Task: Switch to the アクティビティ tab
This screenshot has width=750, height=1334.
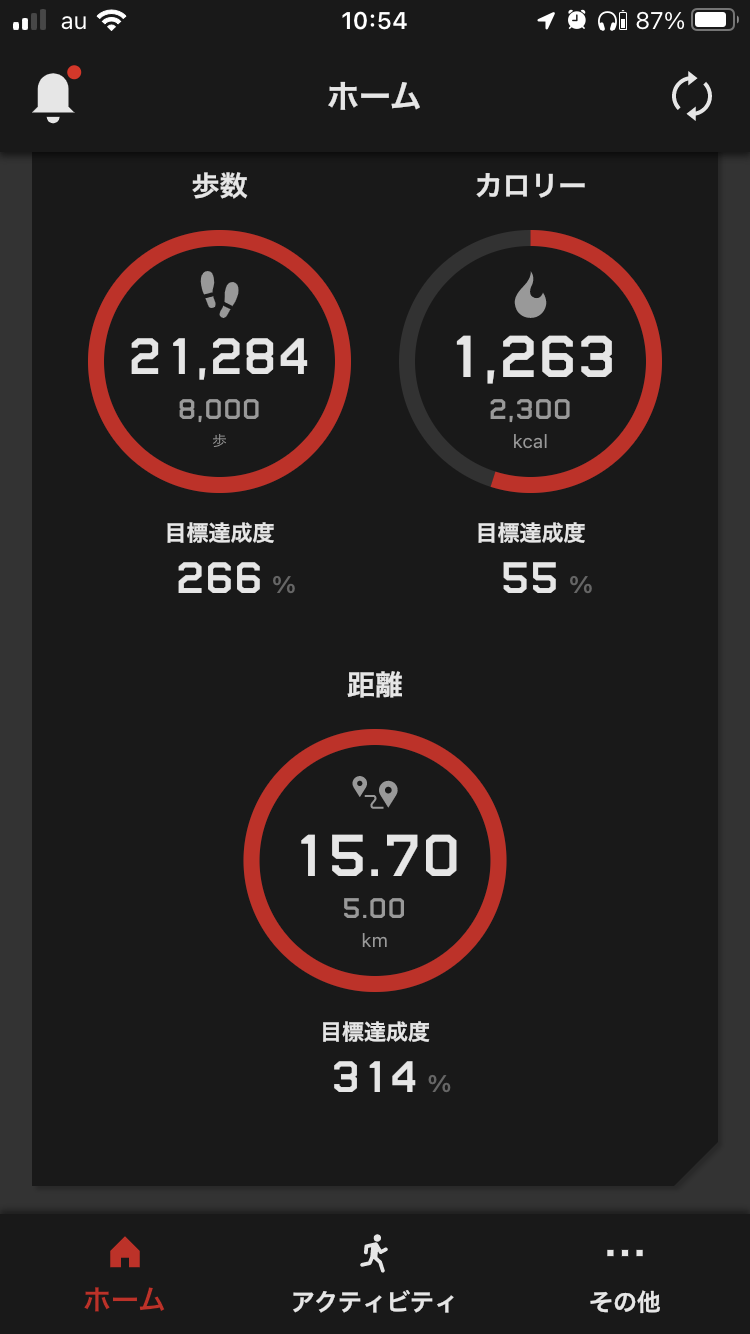Action: coord(374,1274)
